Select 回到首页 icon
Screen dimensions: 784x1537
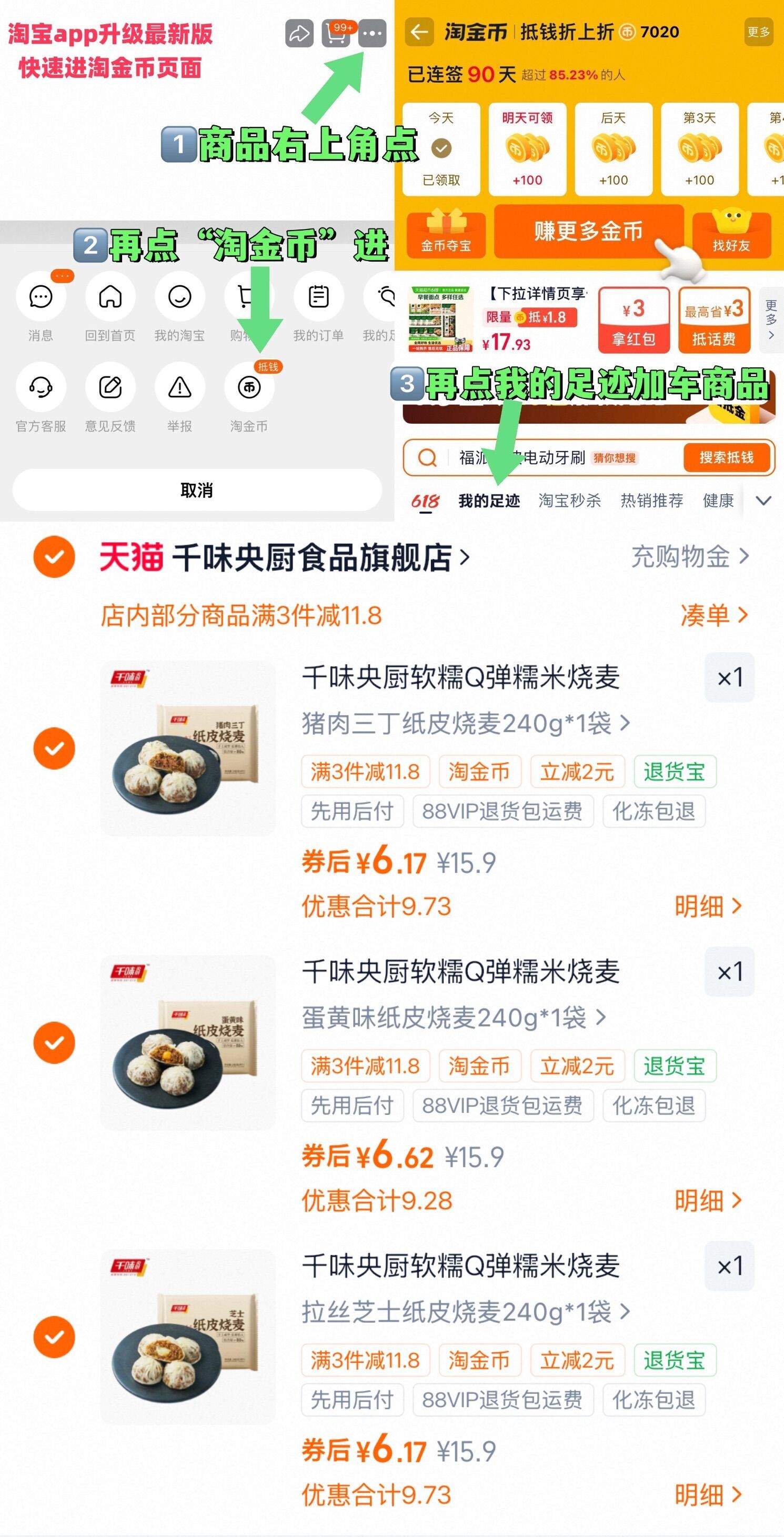click(110, 296)
